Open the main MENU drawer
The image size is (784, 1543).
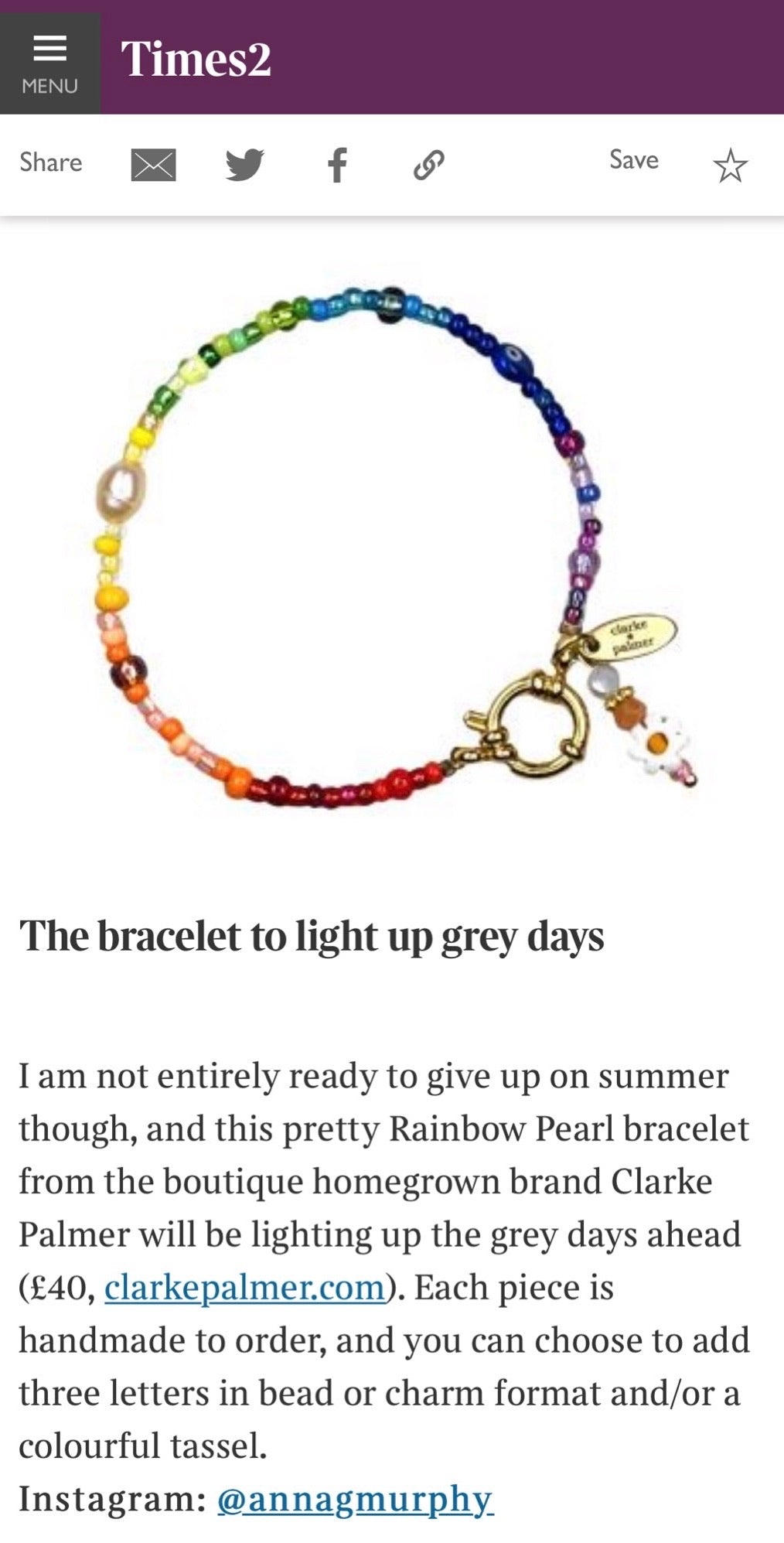[x=49, y=64]
